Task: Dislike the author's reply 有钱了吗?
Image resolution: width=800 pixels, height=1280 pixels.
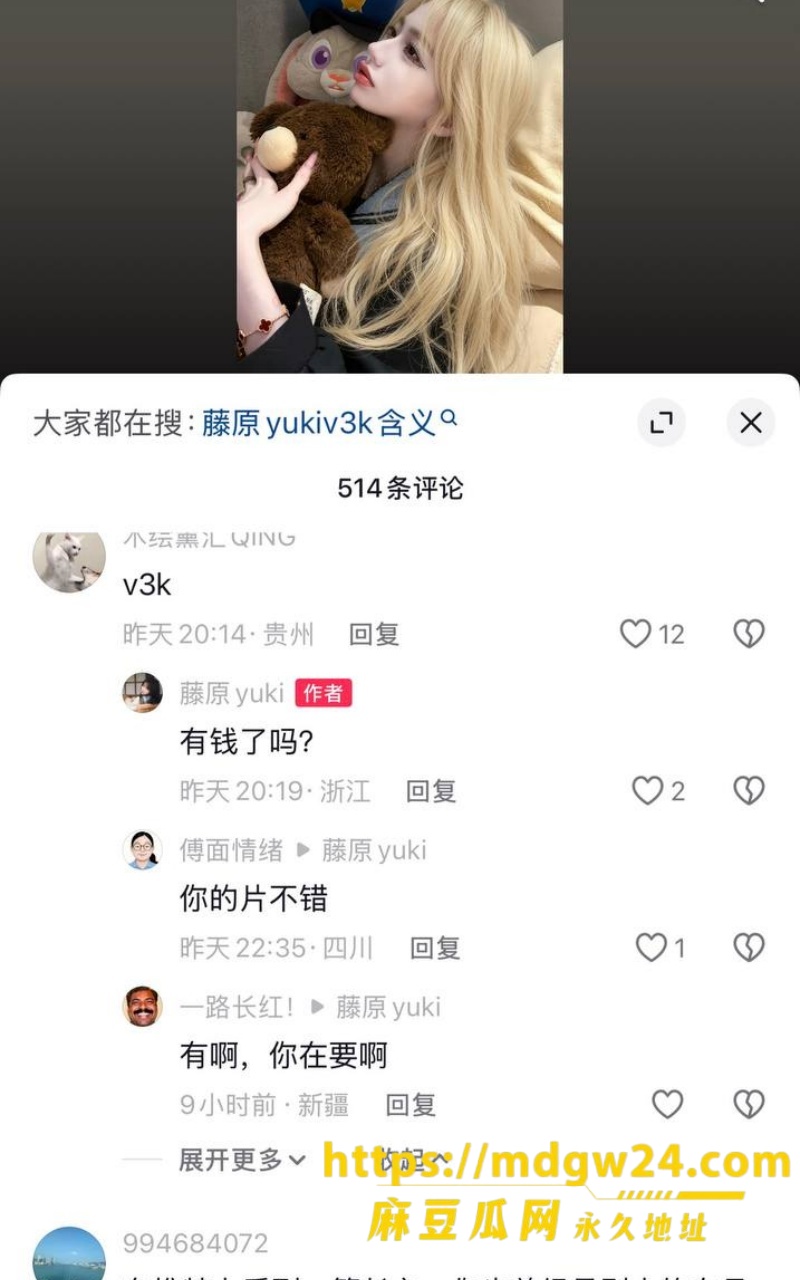Action: coord(749,791)
